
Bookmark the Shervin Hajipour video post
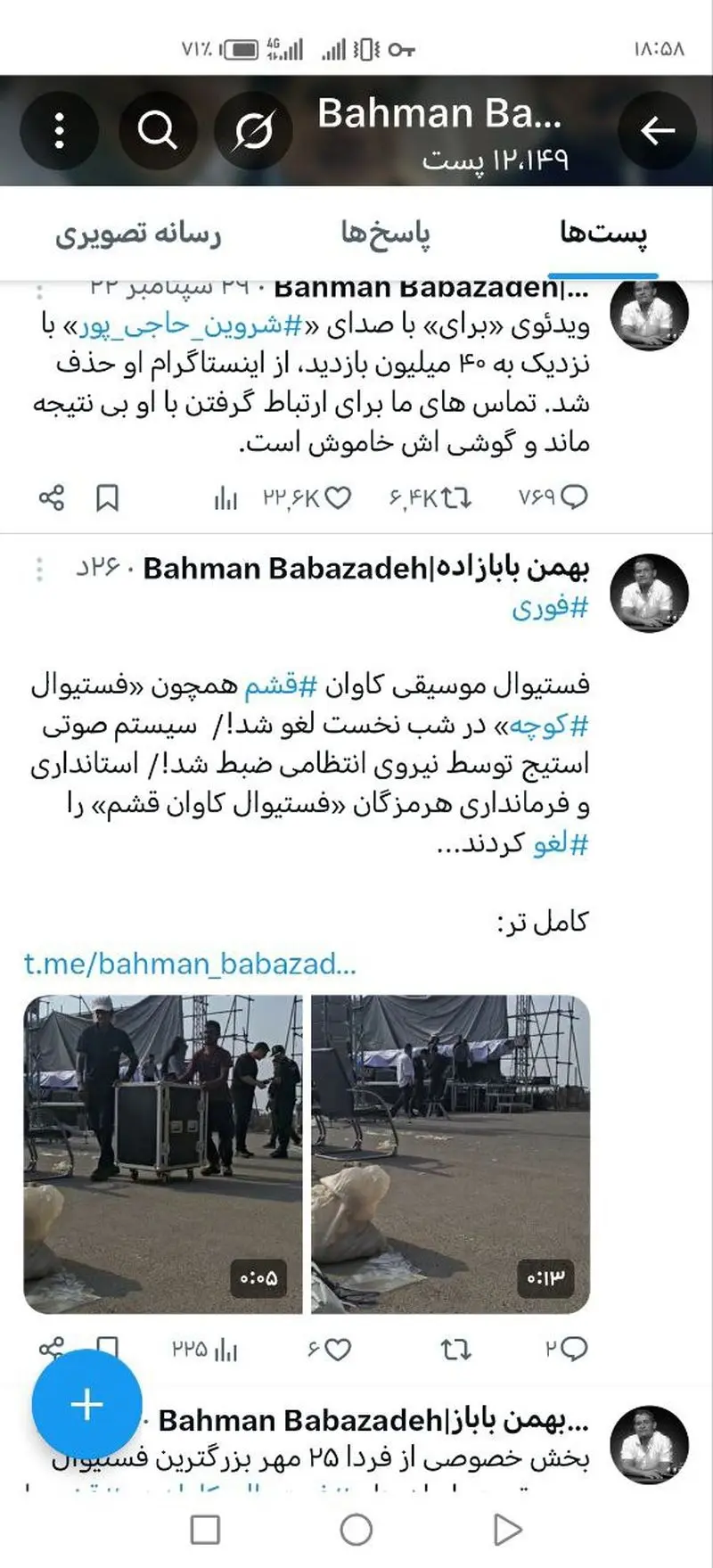107,497
